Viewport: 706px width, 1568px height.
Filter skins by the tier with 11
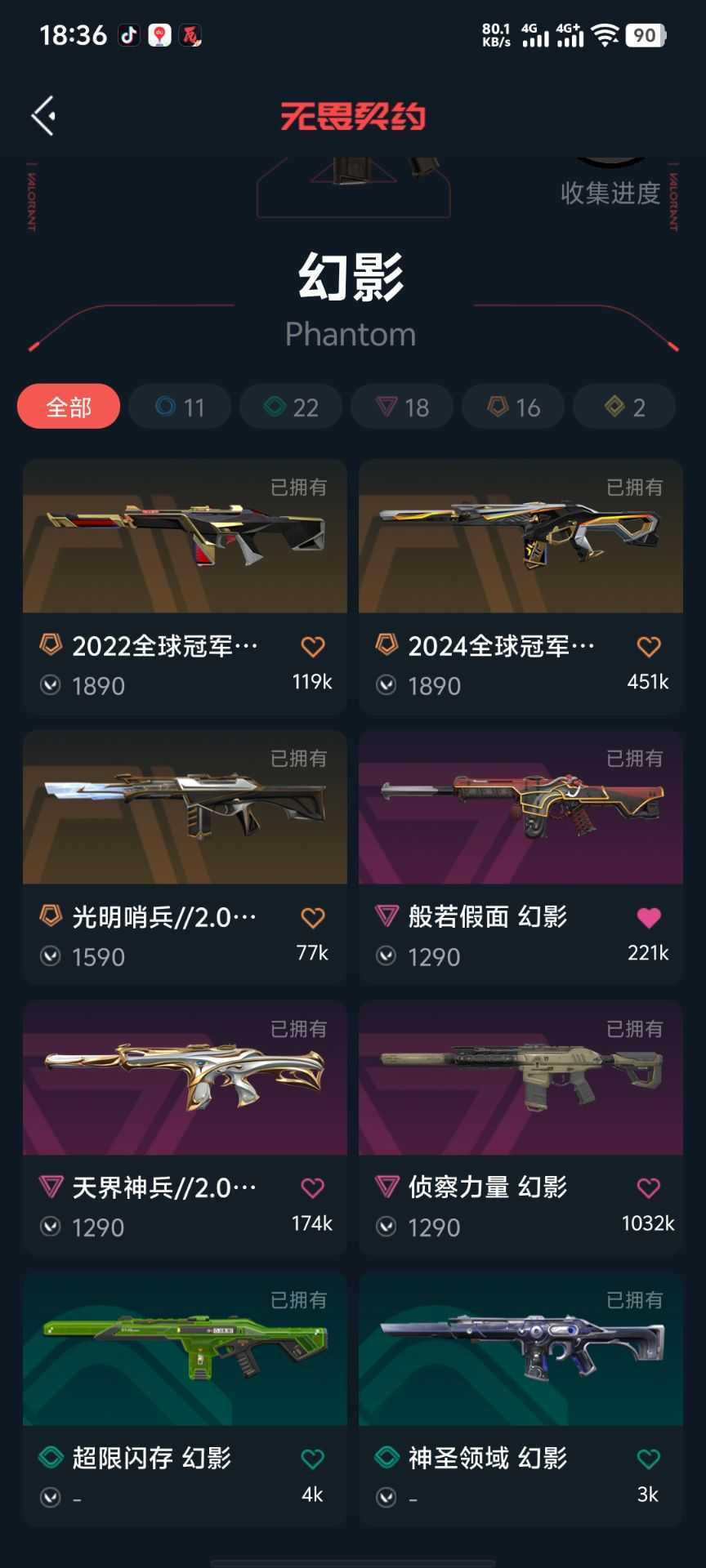(180, 406)
